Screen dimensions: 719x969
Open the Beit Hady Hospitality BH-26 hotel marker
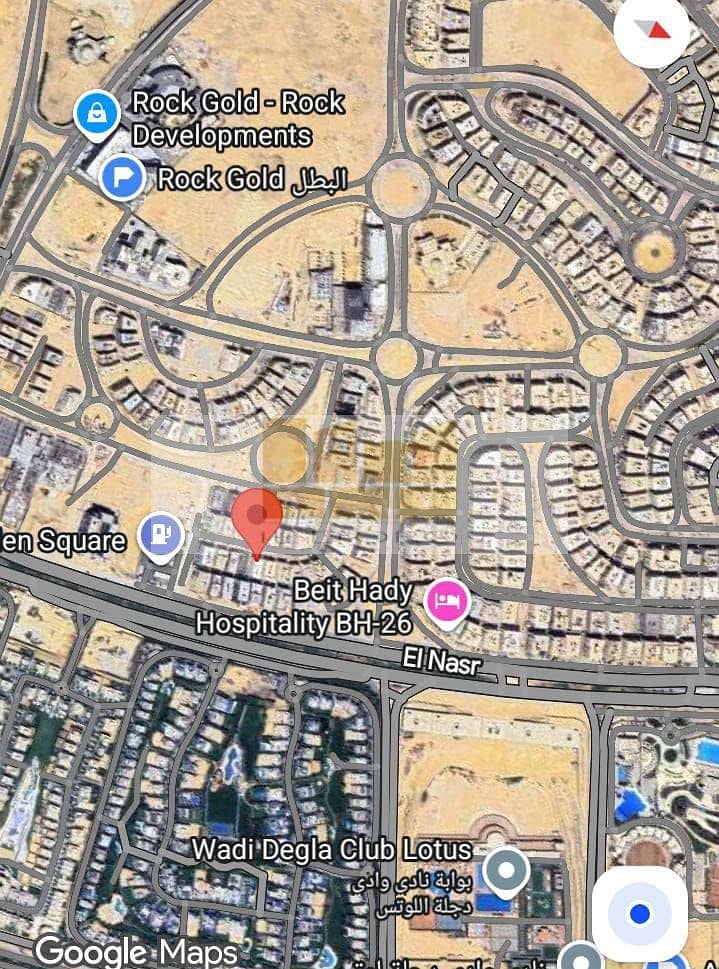(x=447, y=601)
